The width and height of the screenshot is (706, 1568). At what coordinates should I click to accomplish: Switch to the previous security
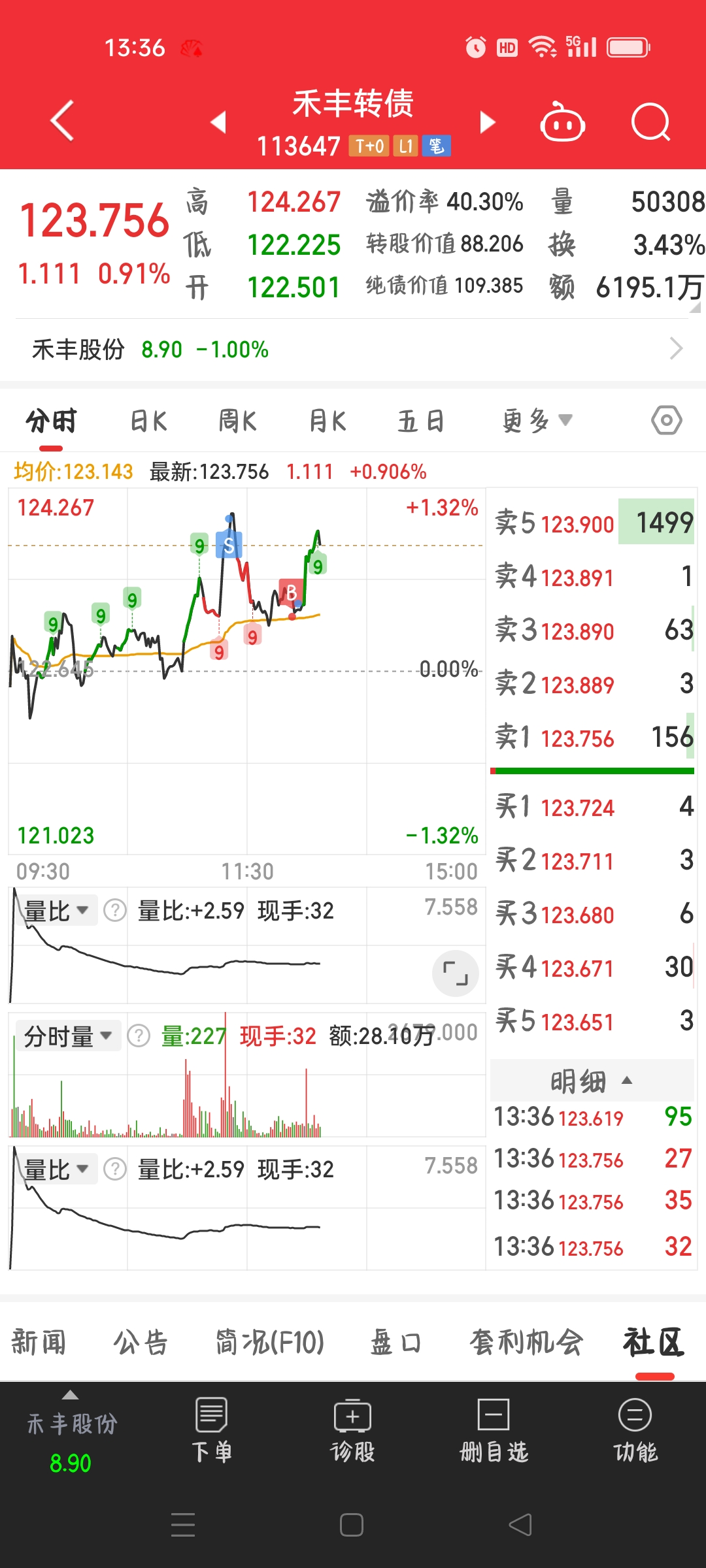tap(218, 122)
